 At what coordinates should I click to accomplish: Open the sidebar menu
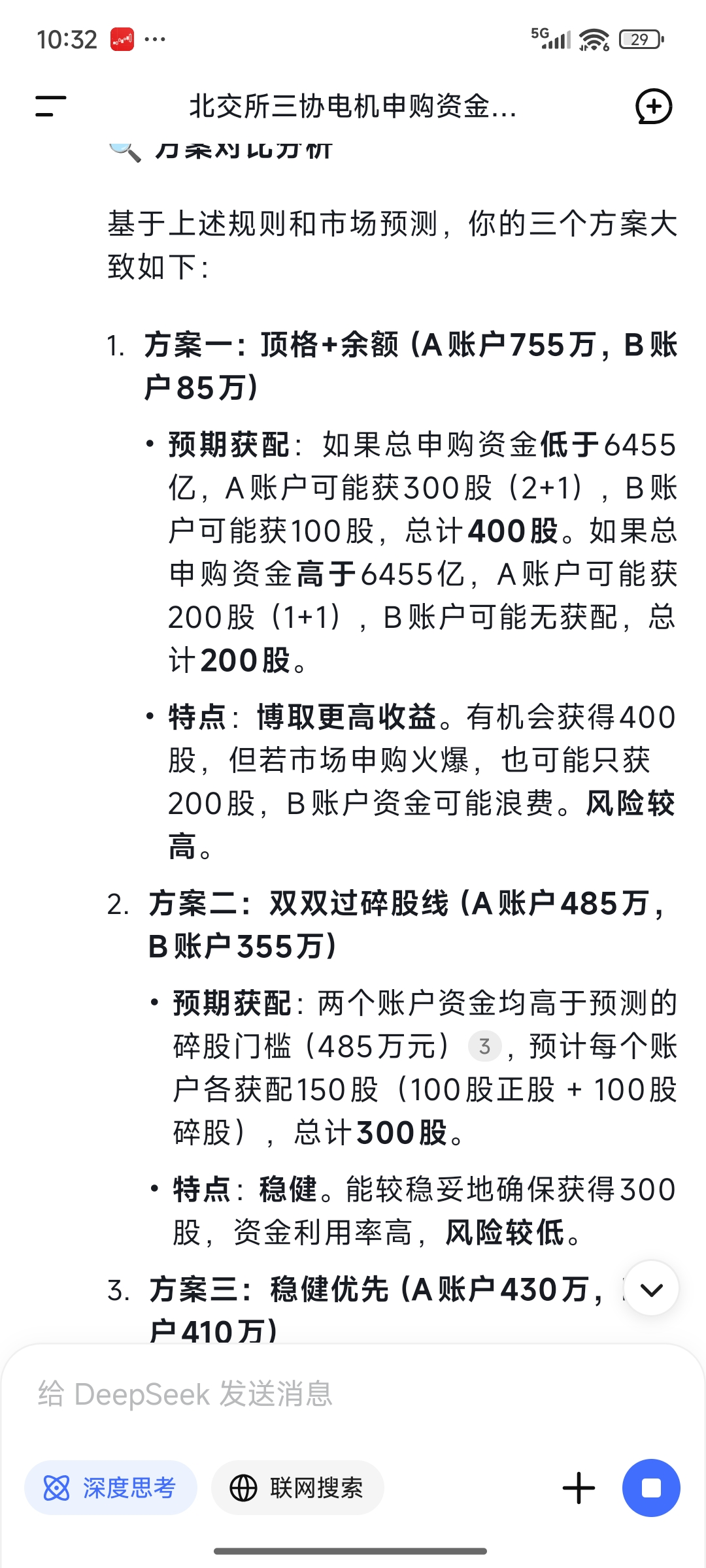pyautogui.click(x=51, y=106)
